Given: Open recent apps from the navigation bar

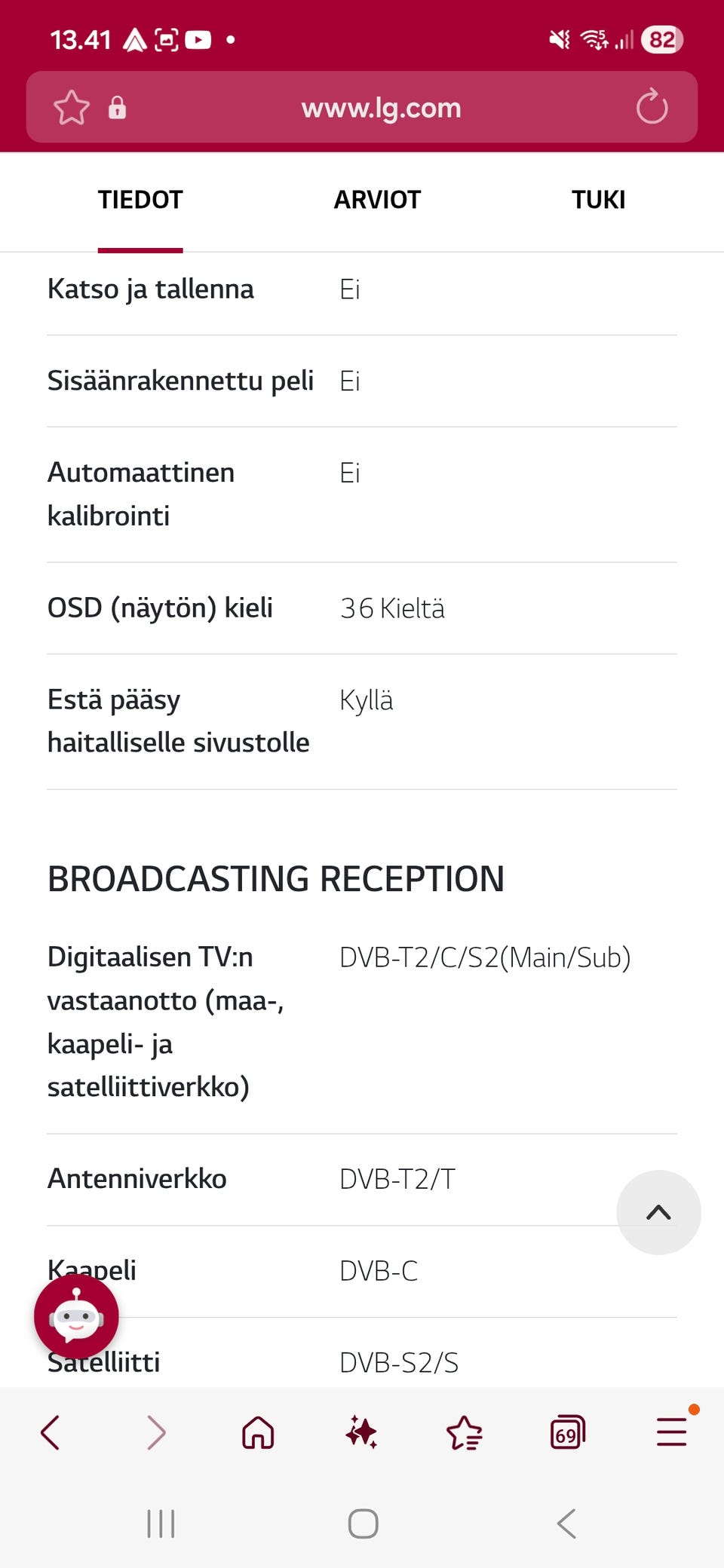Looking at the screenshot, I should 161,1524.
